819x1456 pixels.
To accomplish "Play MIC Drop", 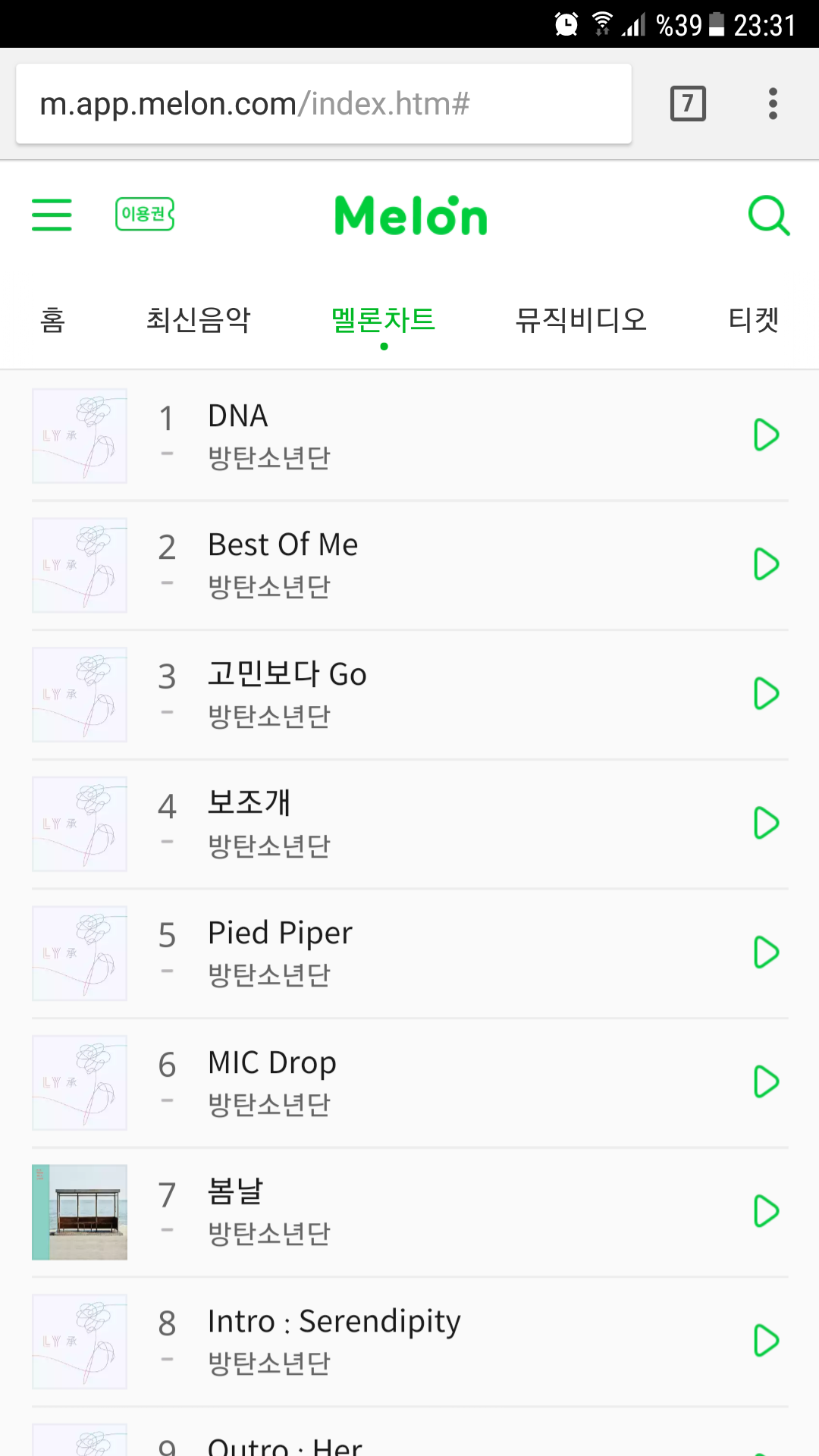I will (x=766, y=1082).
